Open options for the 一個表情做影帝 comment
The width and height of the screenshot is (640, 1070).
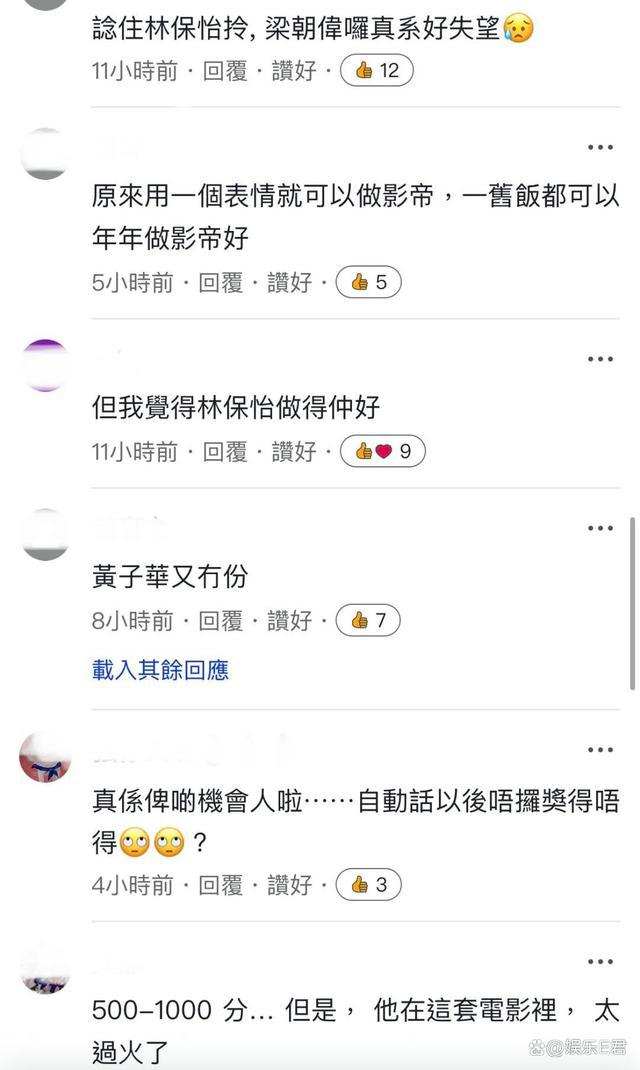coord(600,148)
